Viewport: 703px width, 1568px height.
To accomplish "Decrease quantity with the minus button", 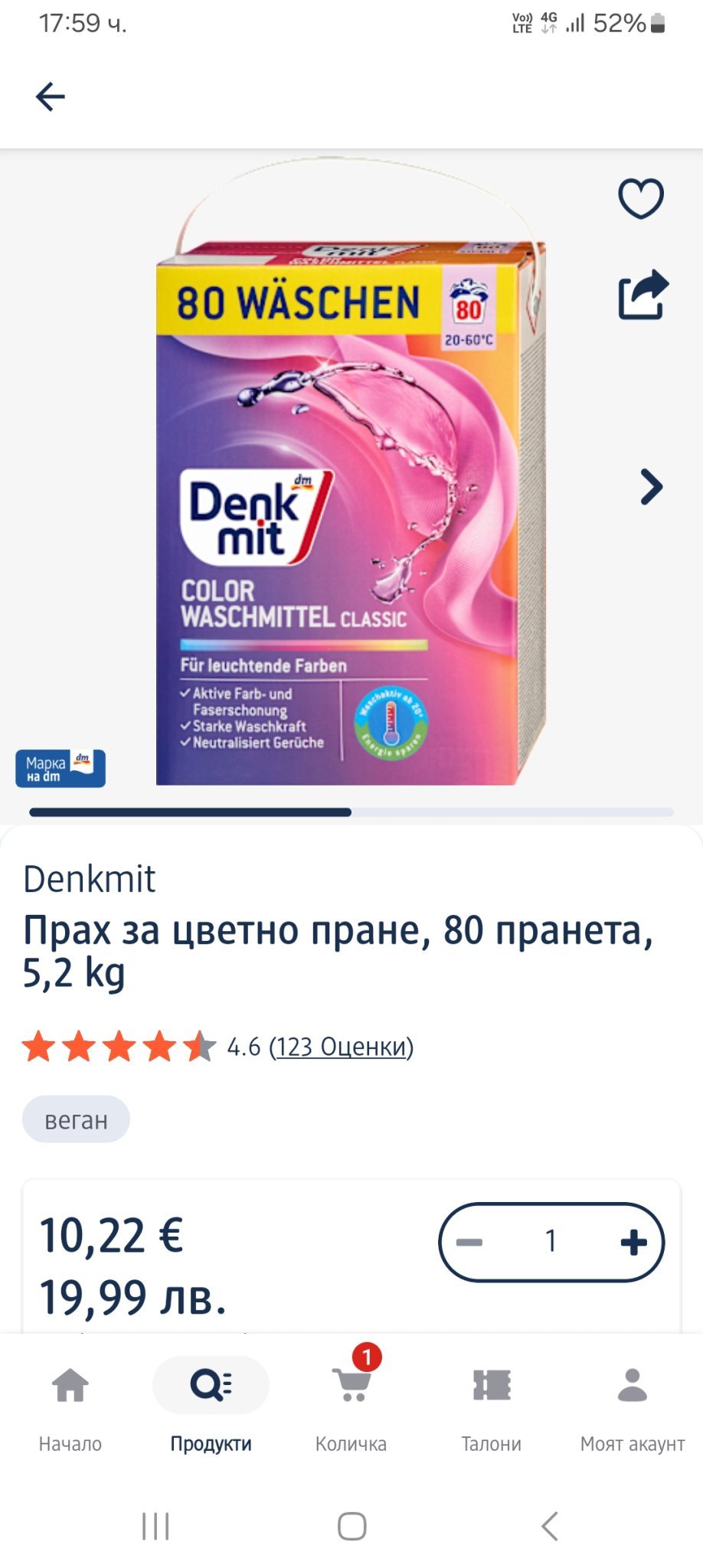I will [x=469, y=1242].
